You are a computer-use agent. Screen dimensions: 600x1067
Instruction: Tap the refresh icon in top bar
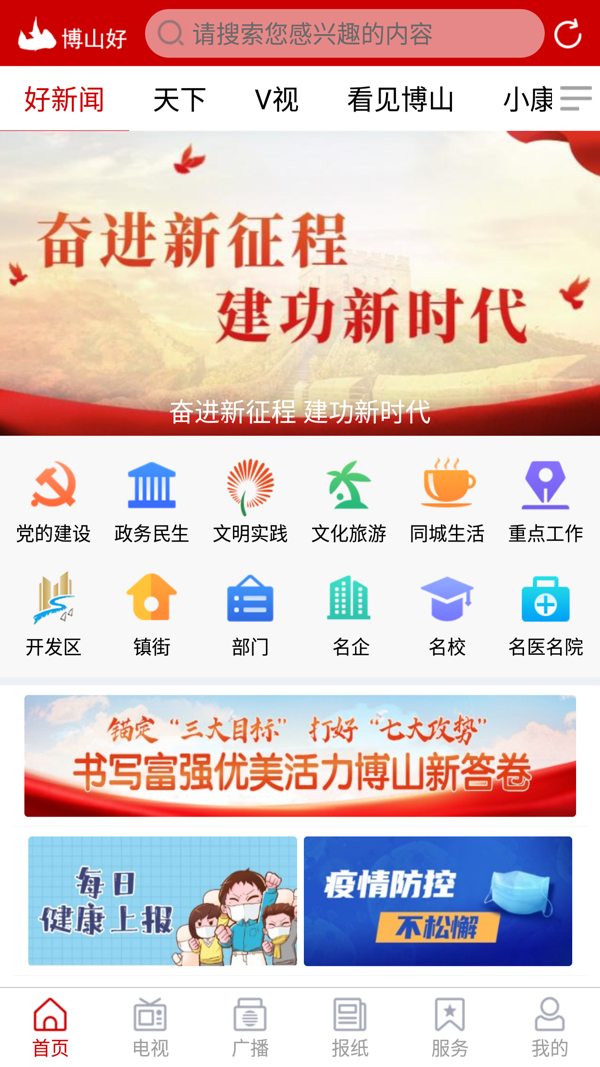click(568, 34)
